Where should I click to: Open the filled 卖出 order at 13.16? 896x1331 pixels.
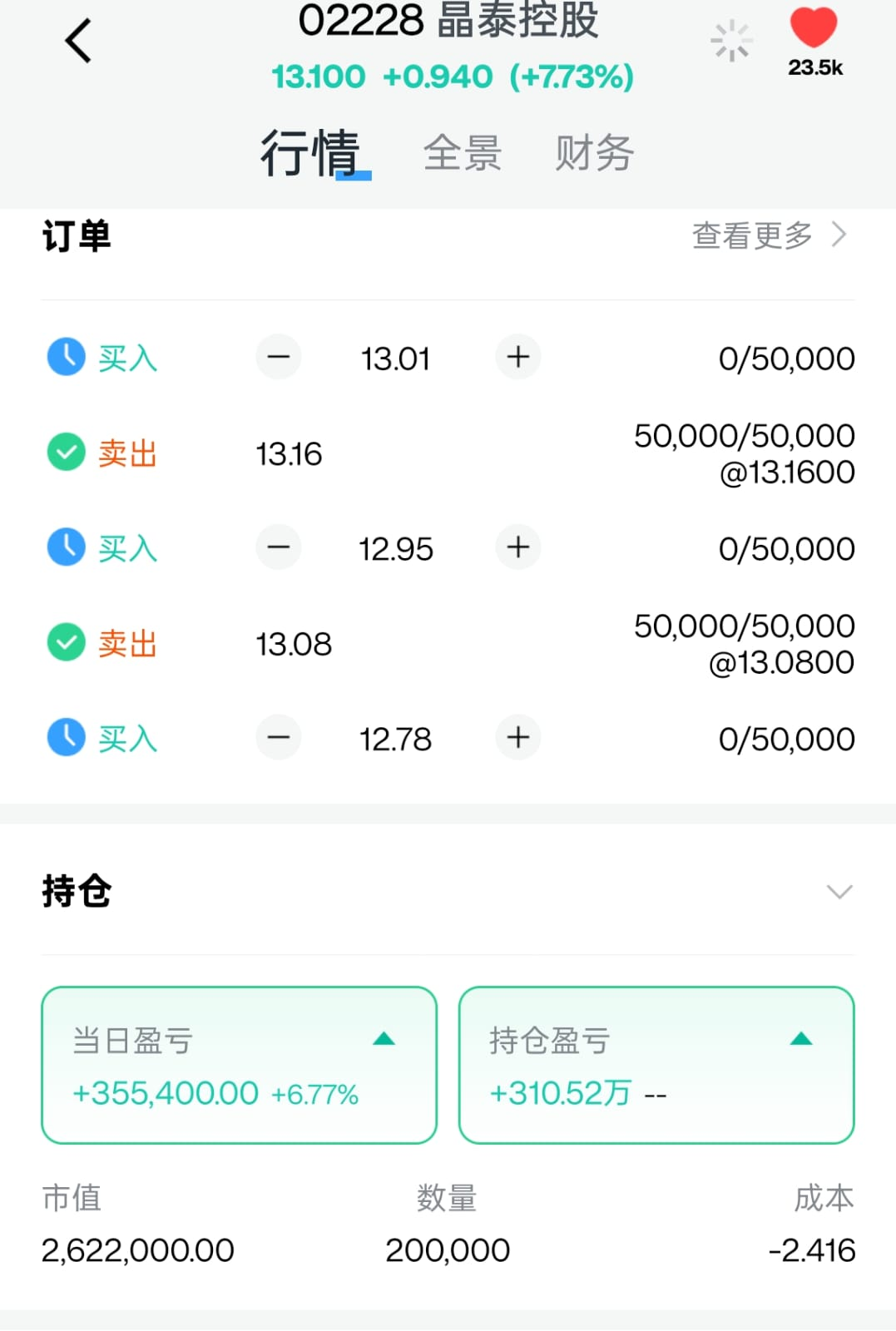click(448, 453)
